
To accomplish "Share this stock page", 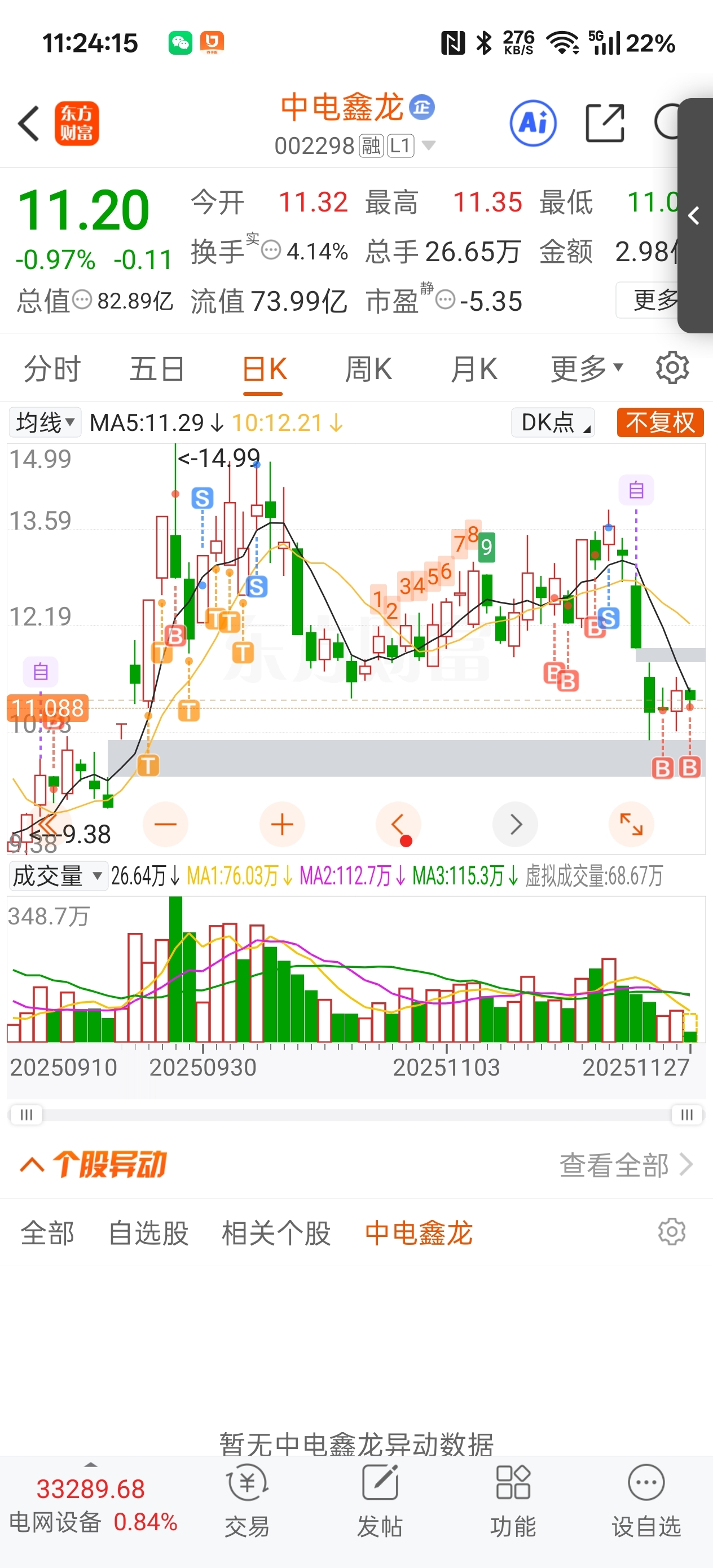I will coord(605,124).
